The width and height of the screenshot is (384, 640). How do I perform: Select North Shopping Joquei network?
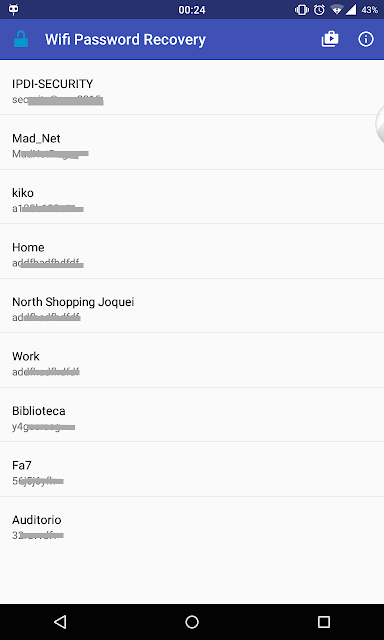coord(192,306)
